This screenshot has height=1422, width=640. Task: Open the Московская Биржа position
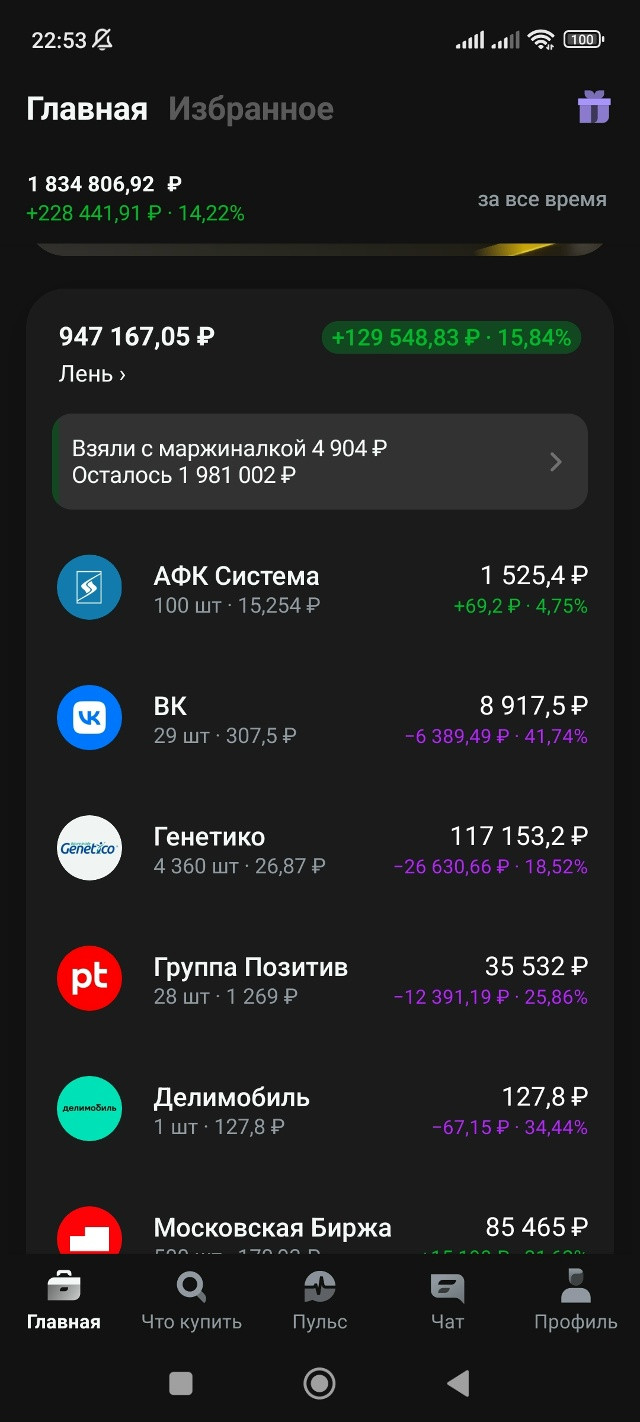(x=320, y=1230)
